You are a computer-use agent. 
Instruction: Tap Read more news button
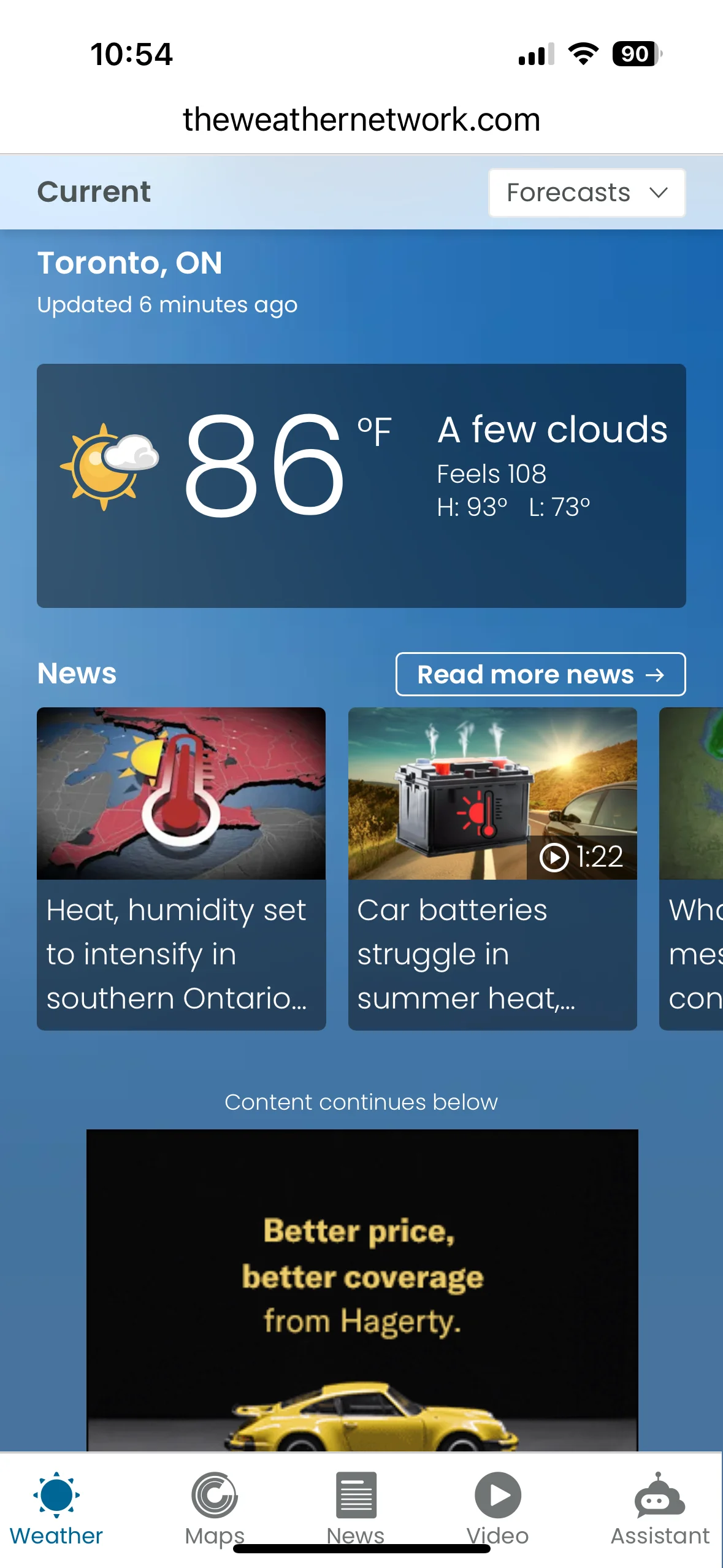click(540, 674)
